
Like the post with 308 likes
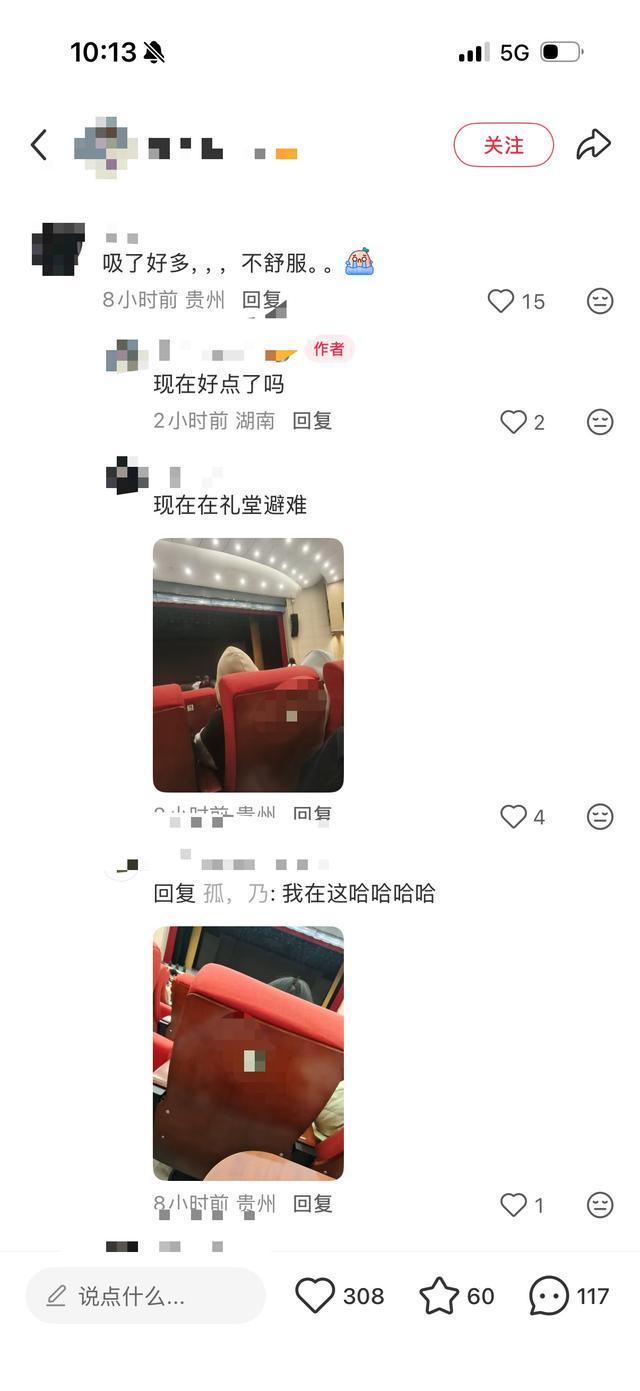315,1296
